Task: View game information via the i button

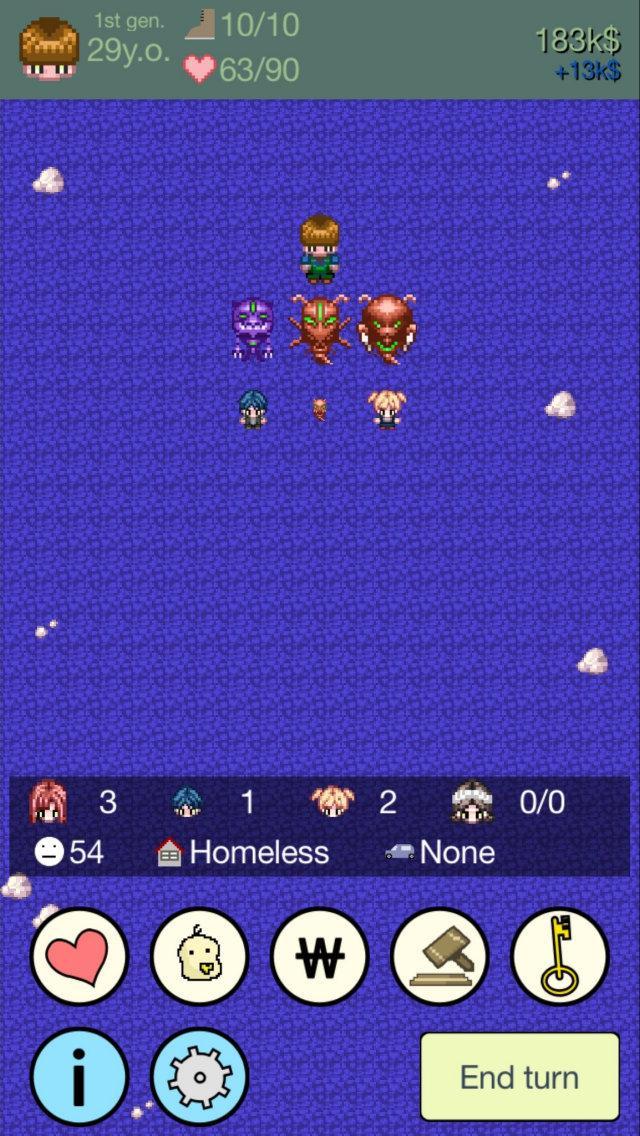Action: coord(80,1076)
